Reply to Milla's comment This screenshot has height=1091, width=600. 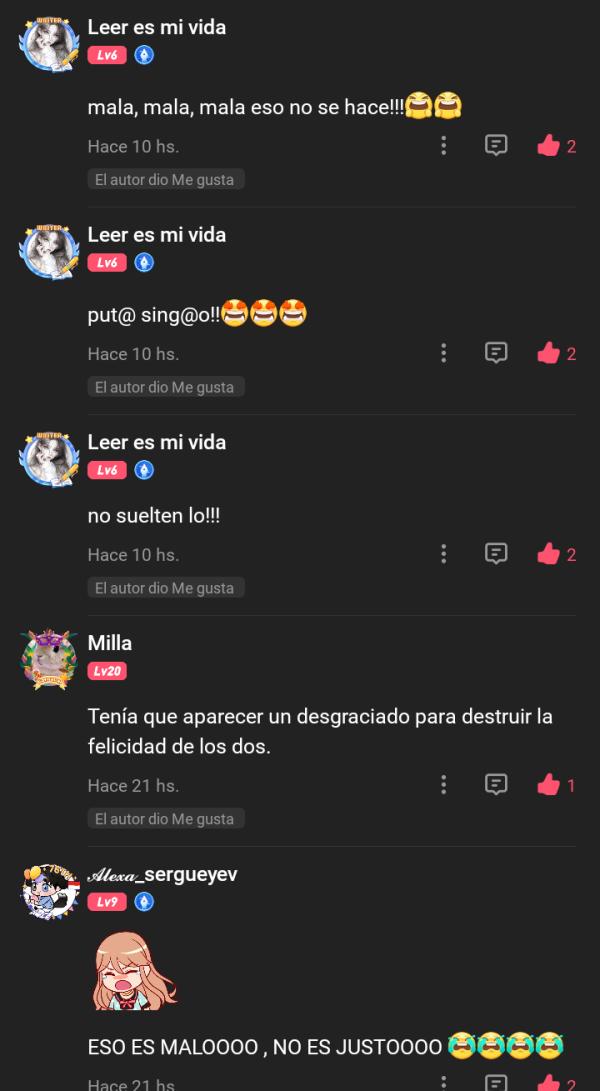(x=496, y=785)
